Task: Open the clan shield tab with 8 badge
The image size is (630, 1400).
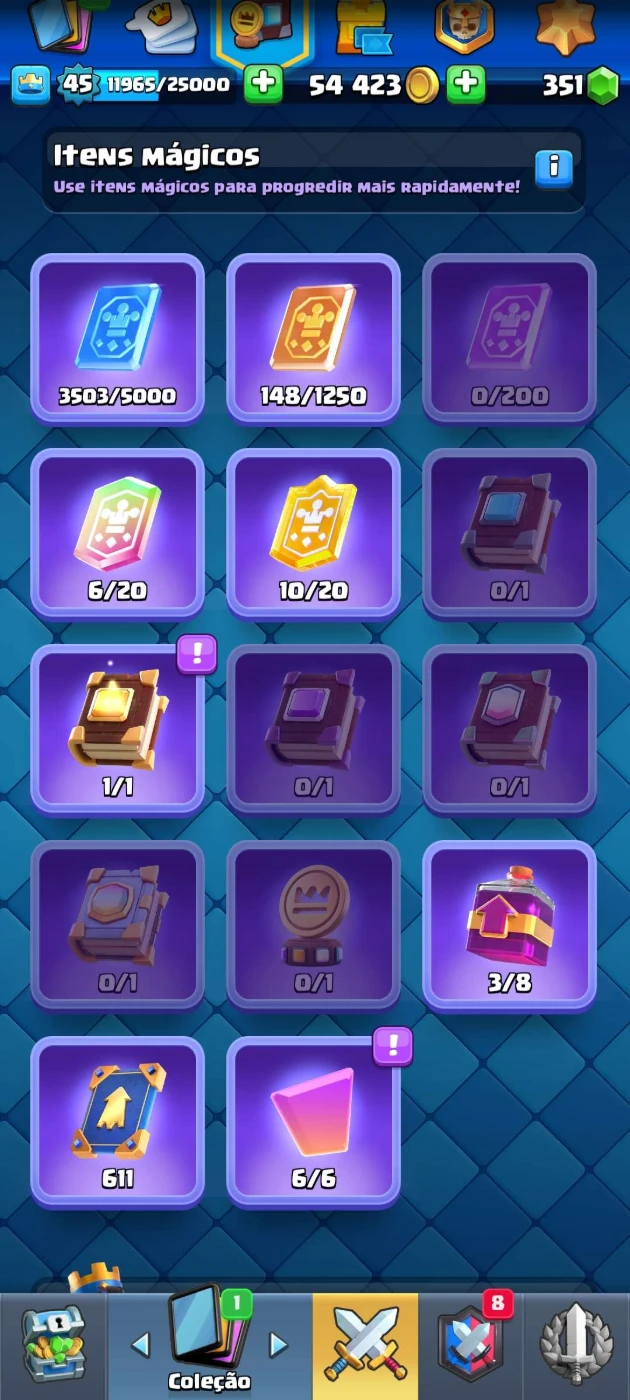Action: point(470,1346)
